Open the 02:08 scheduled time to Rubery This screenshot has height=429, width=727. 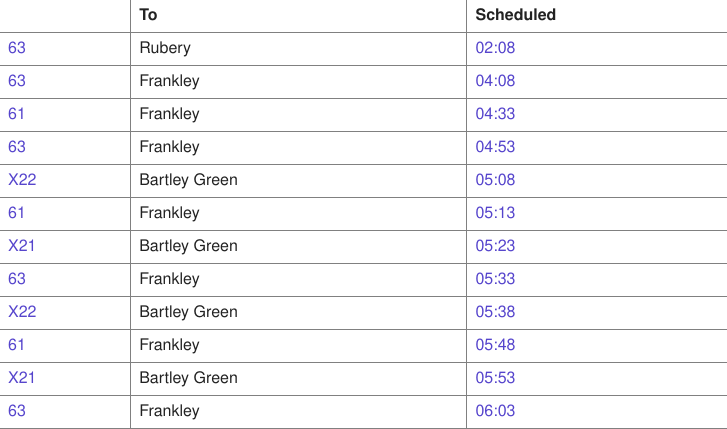click(x=495, y=48)
